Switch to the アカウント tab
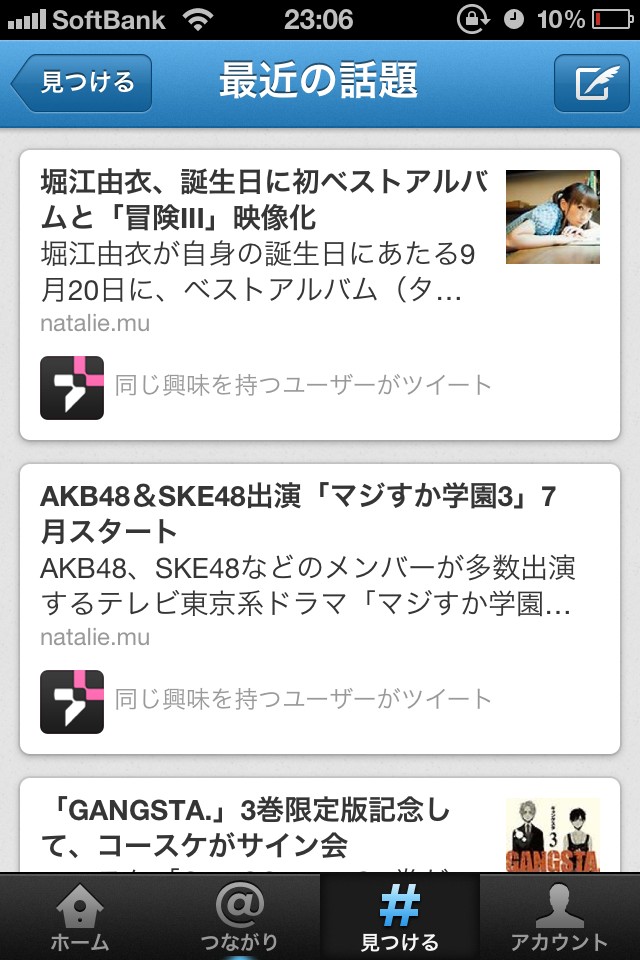640x960 pixels. (560, 916)
